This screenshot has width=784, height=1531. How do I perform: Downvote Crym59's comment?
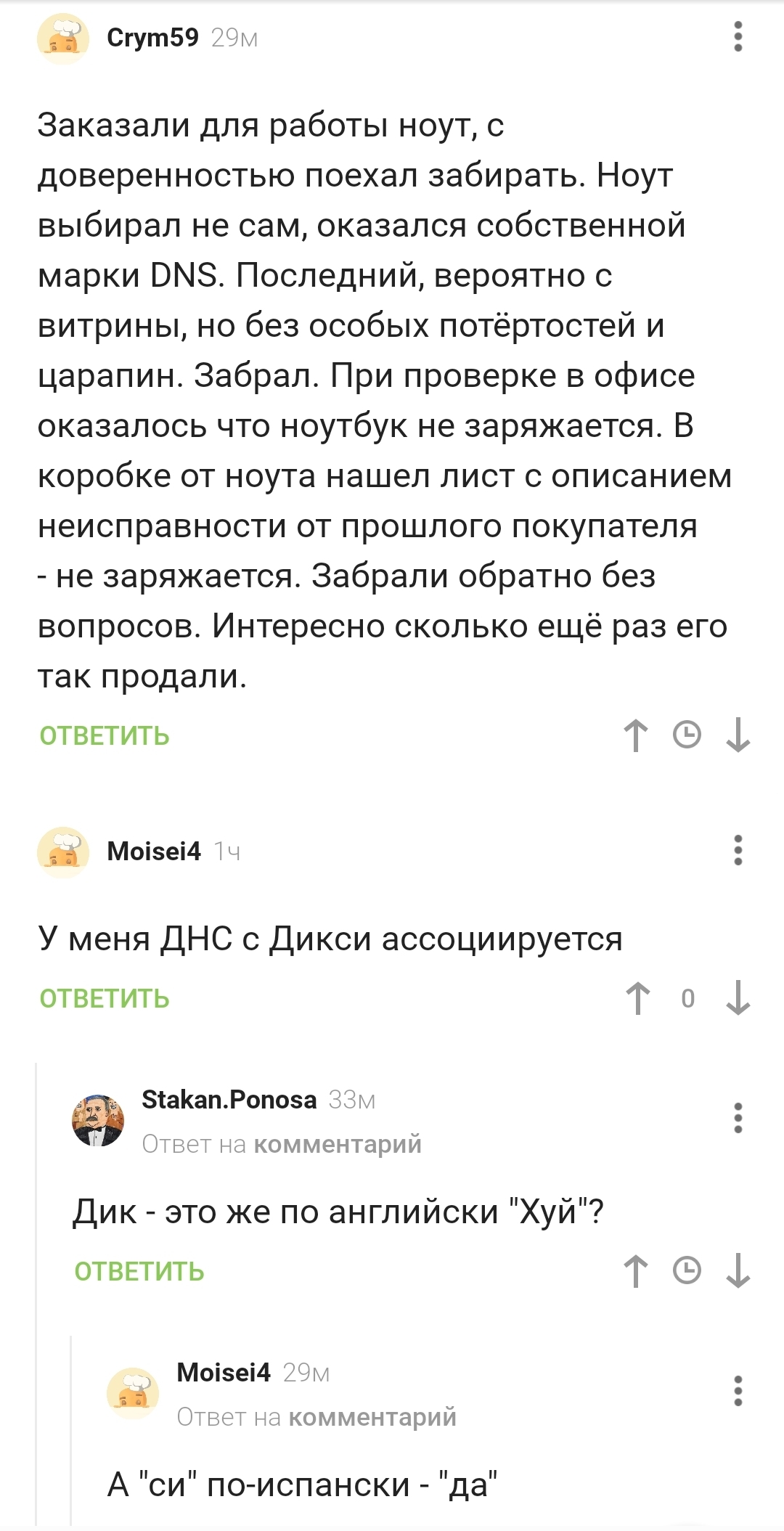738,735
